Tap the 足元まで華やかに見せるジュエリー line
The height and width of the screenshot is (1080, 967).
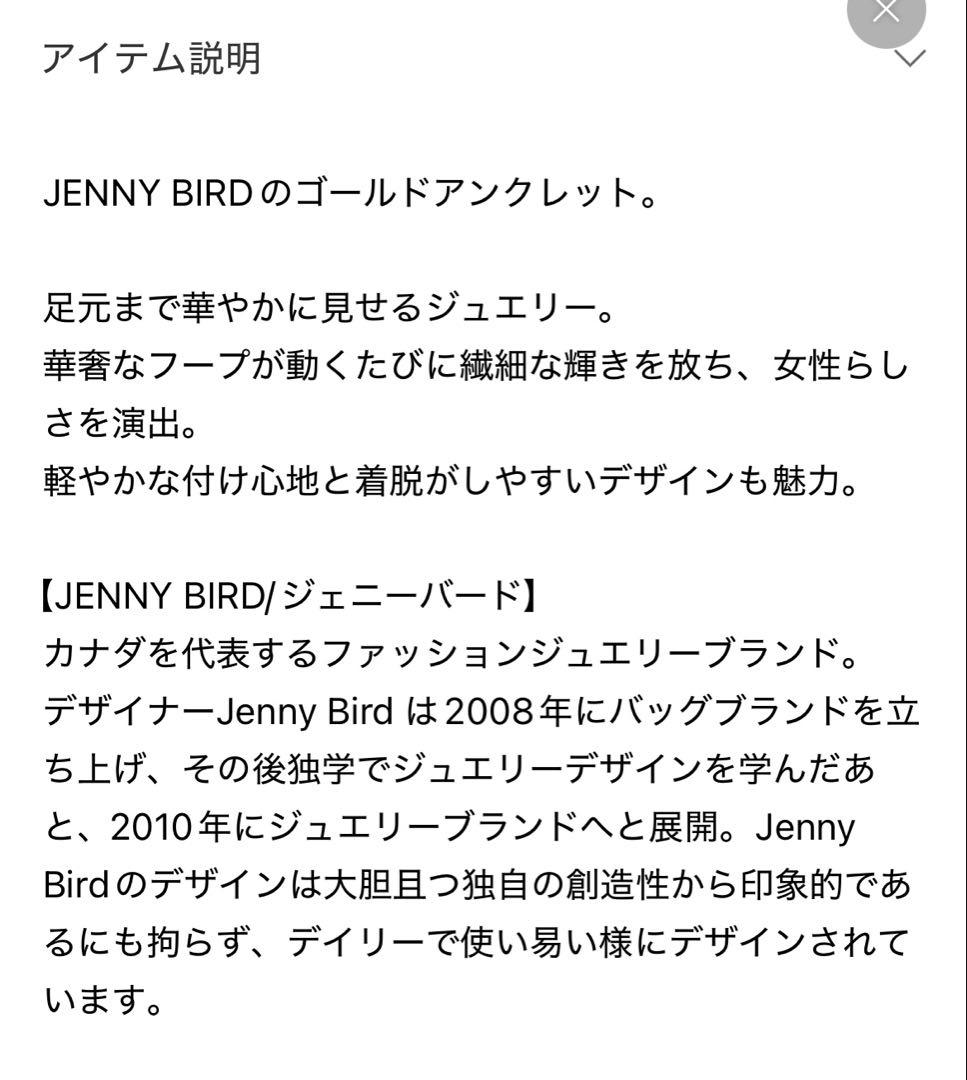(330, 310)
